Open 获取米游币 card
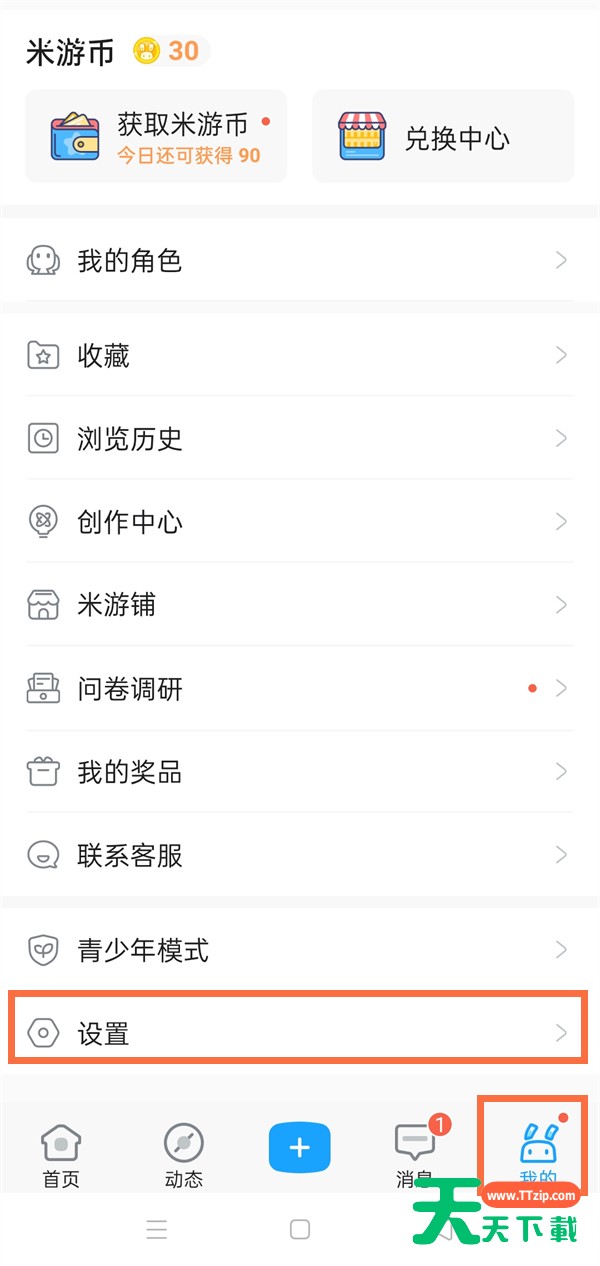The image size is (600, 1266). point(156,137)
